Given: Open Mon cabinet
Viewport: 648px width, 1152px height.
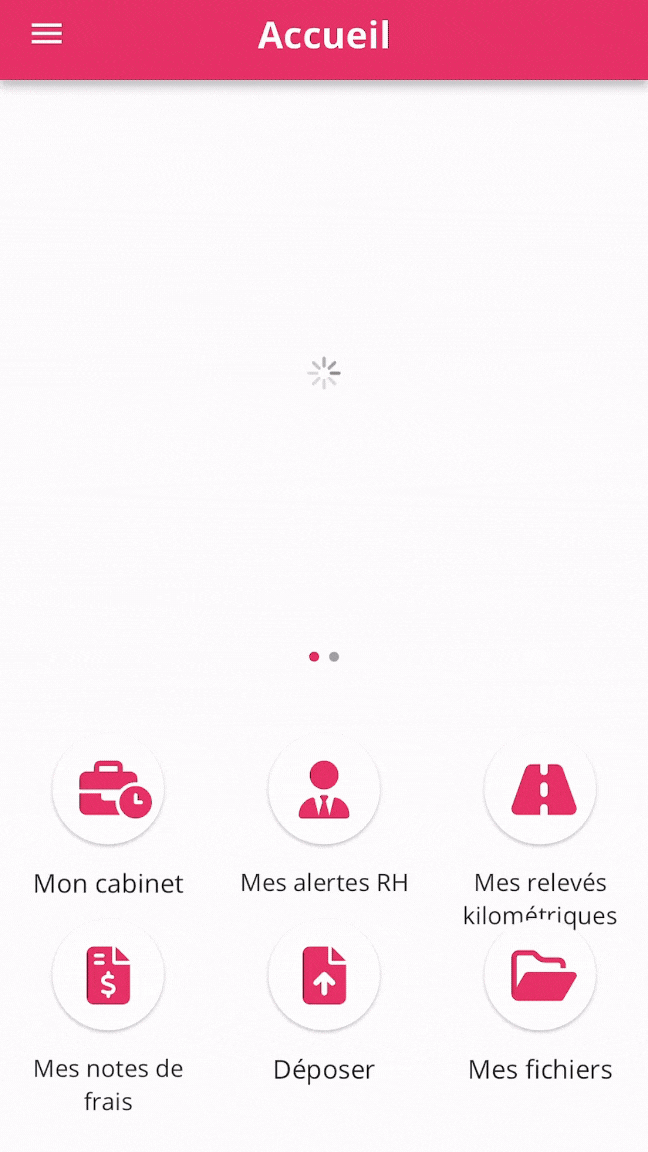Looking at the screenshot, I should click(x=108, y=790).
